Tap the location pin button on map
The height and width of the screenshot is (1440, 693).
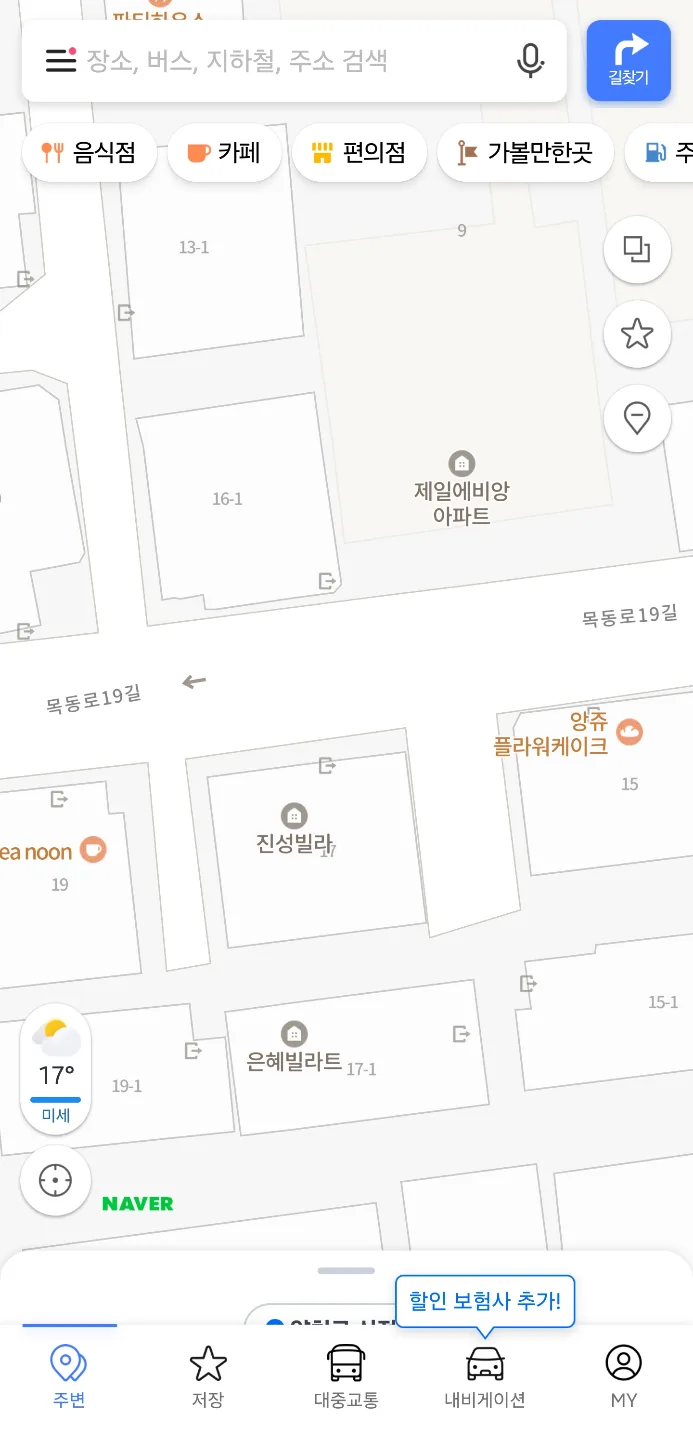637,418
